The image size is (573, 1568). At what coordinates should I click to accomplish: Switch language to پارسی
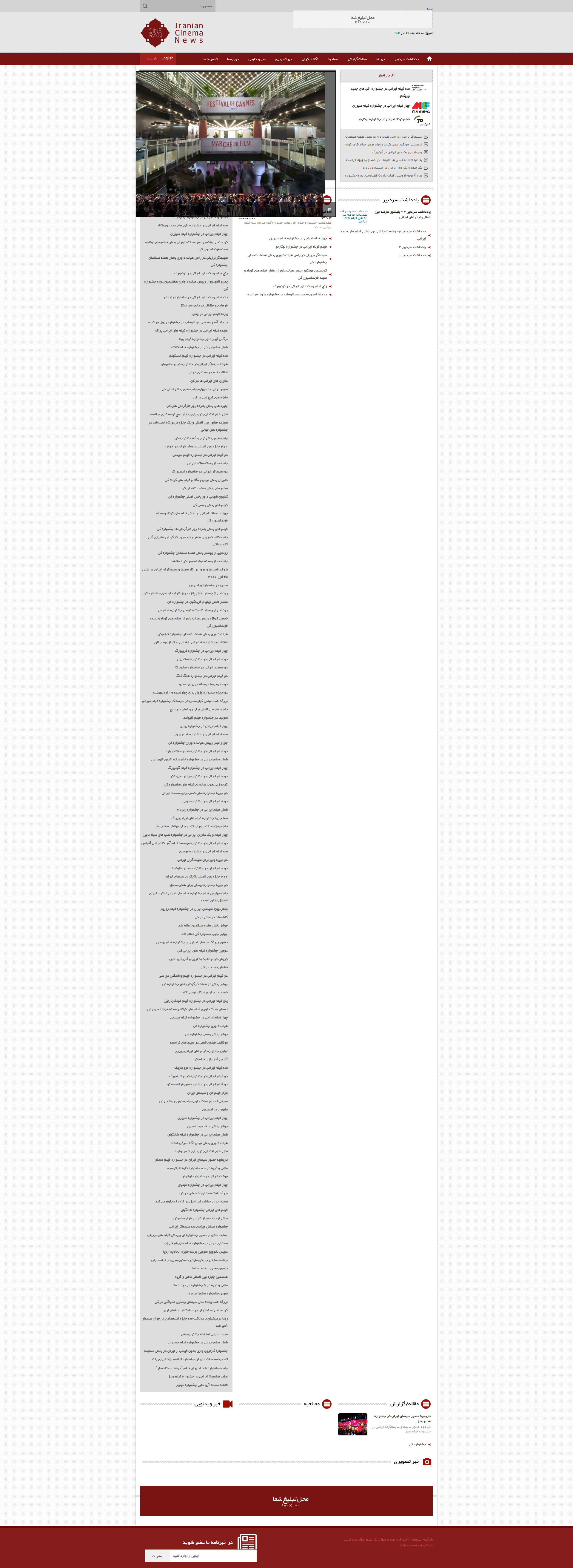pos(151,59)
